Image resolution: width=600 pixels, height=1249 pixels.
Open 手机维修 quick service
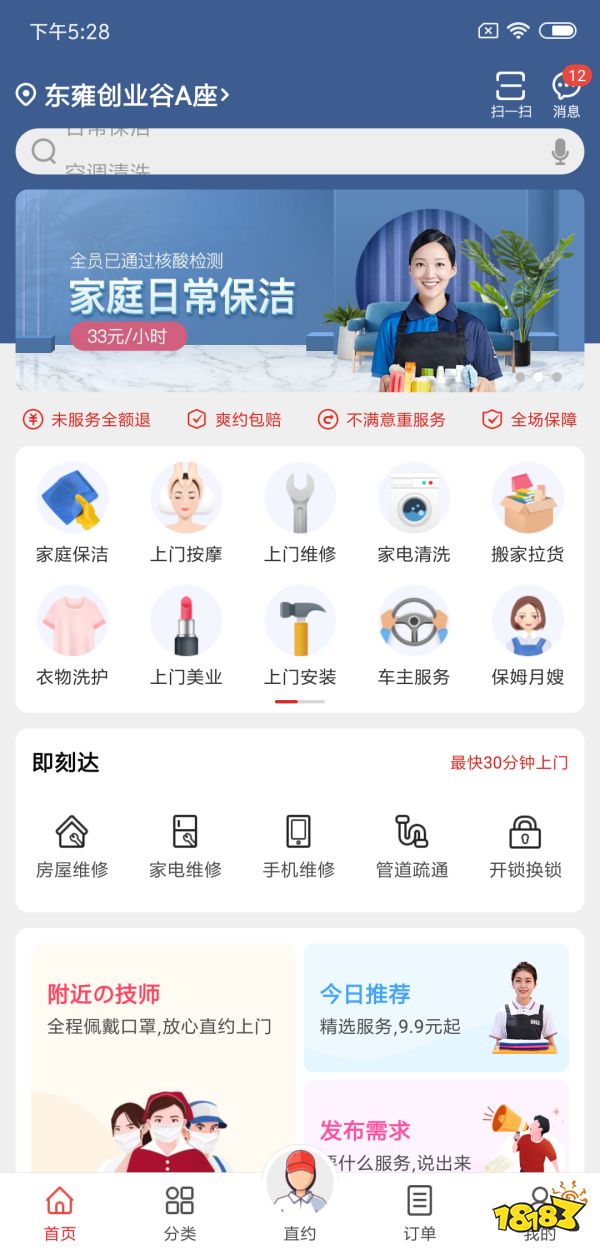click(298, 846)
